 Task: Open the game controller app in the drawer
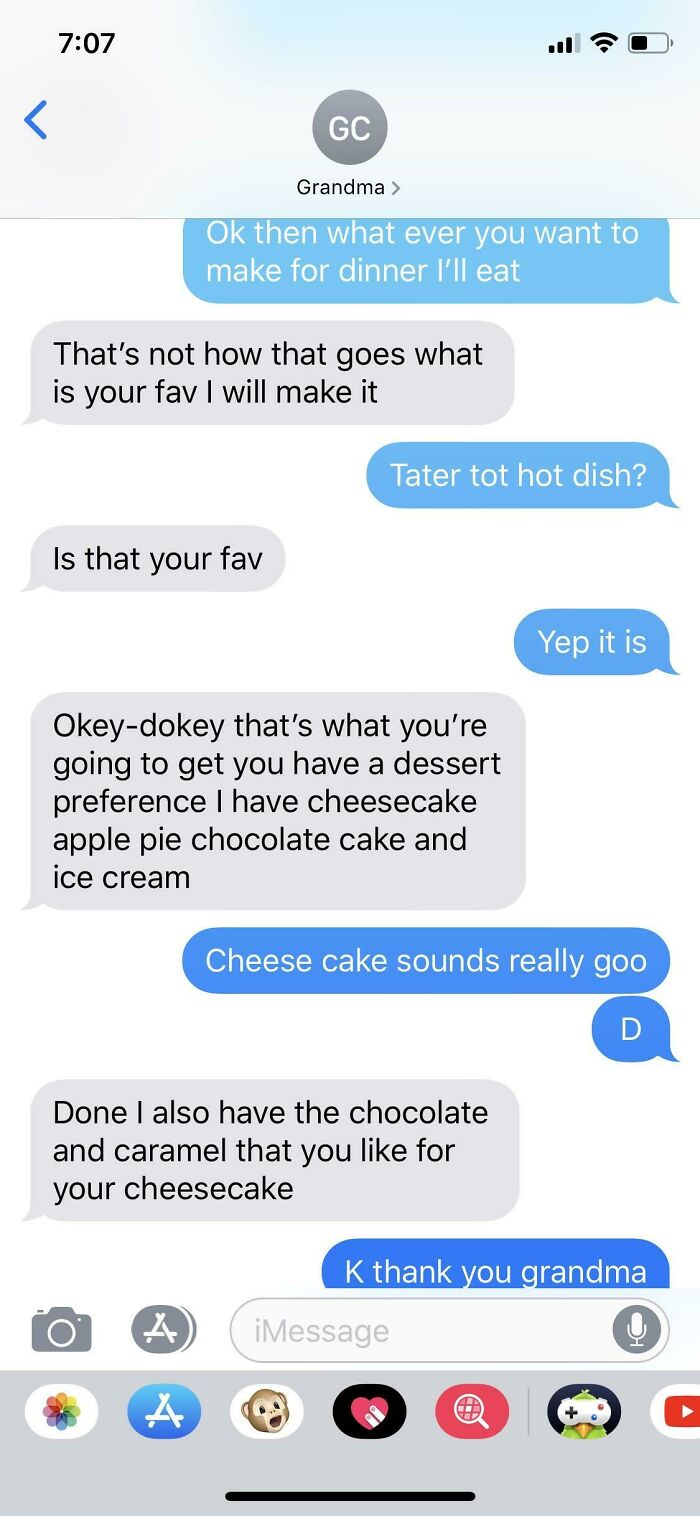coord(584,1411)
